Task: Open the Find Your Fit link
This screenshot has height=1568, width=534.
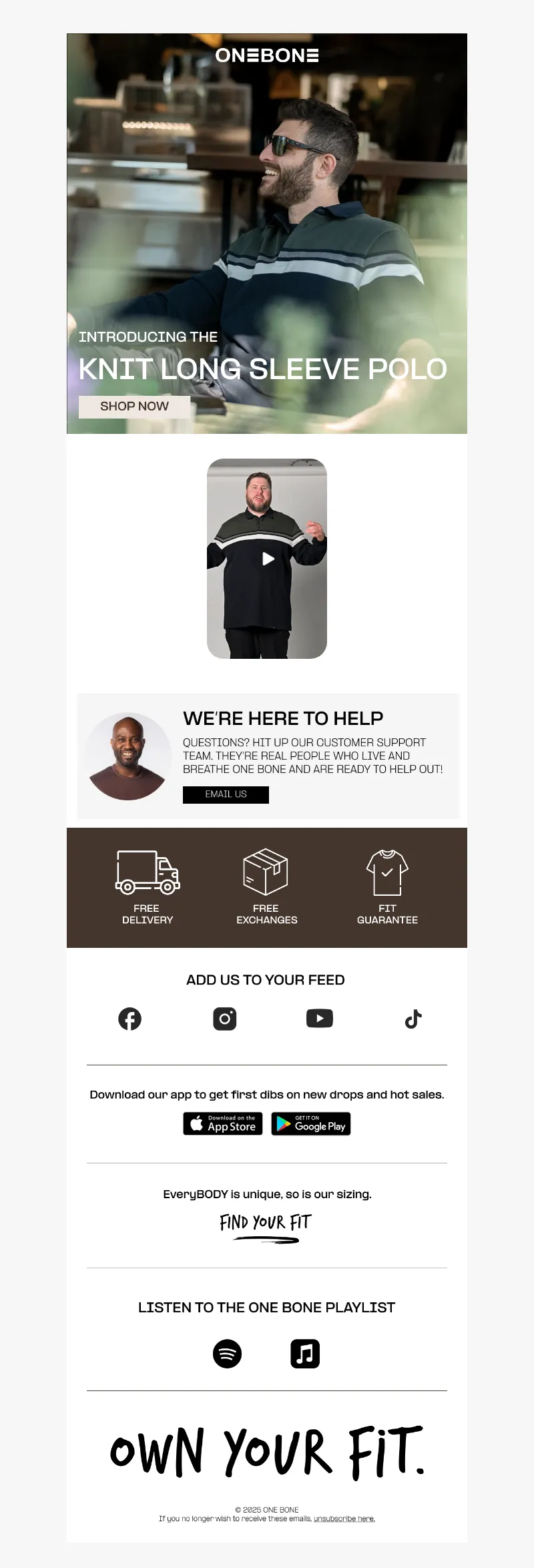Action: [266, 1226]
